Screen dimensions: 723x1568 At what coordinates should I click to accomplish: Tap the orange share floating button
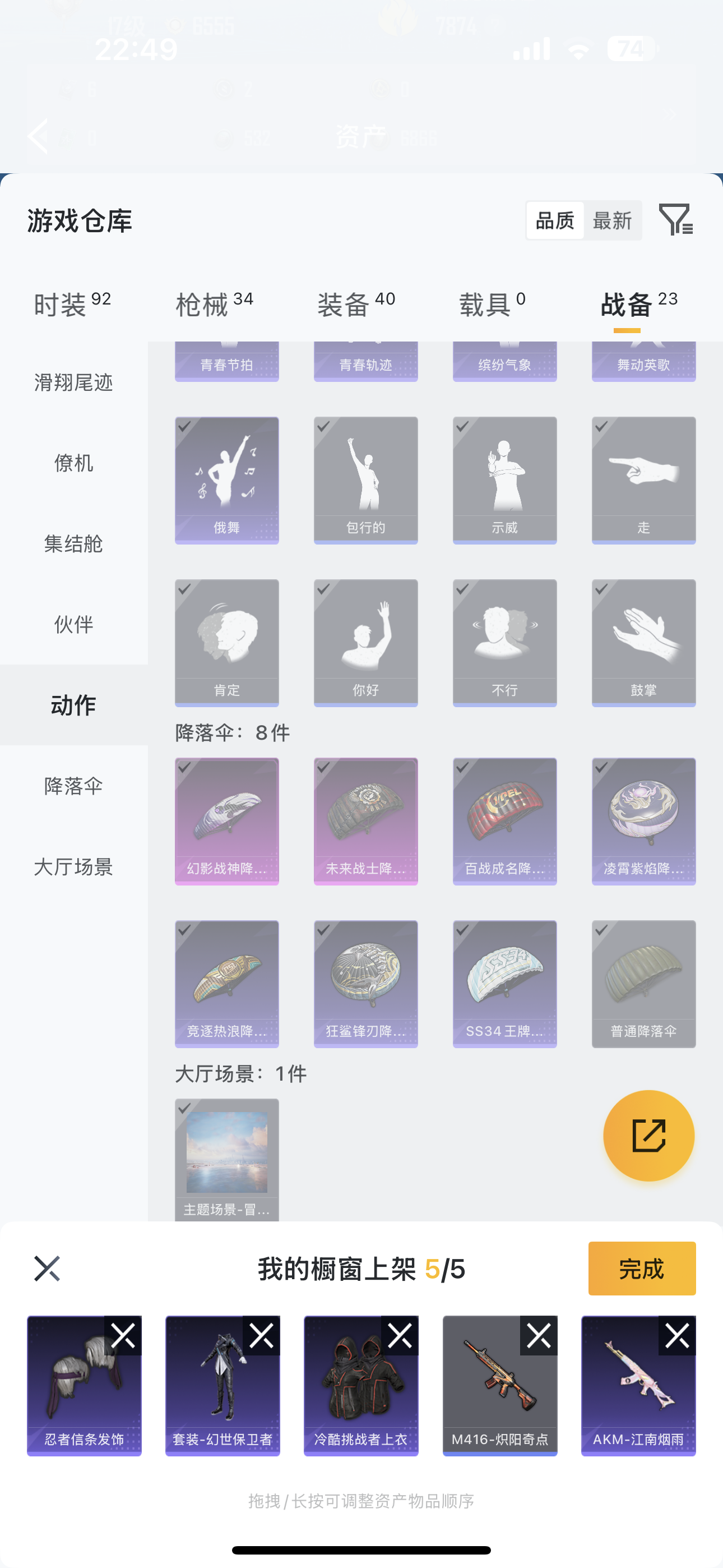[x=648, y=1135]
